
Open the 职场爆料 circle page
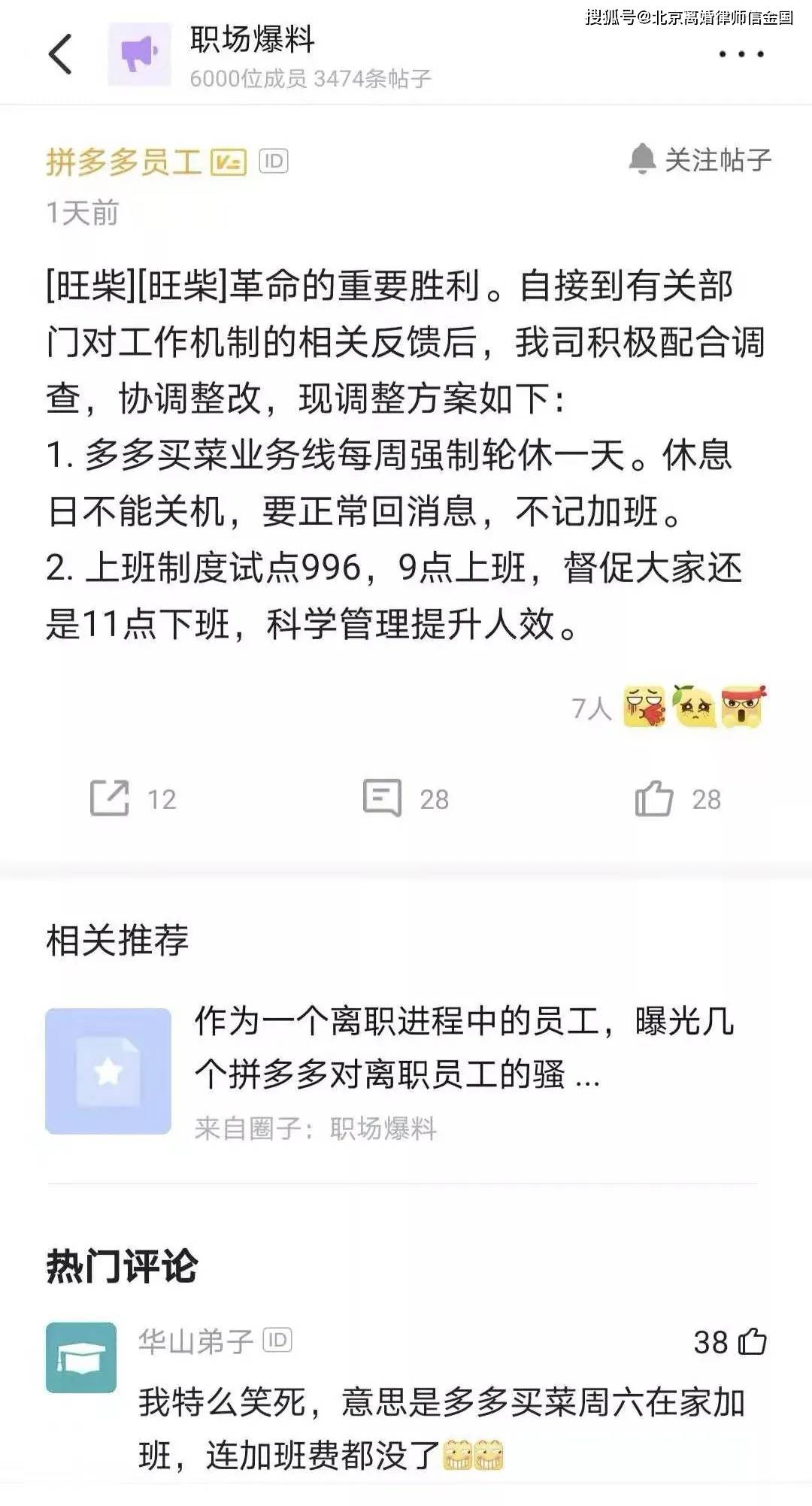pos(252,41)
